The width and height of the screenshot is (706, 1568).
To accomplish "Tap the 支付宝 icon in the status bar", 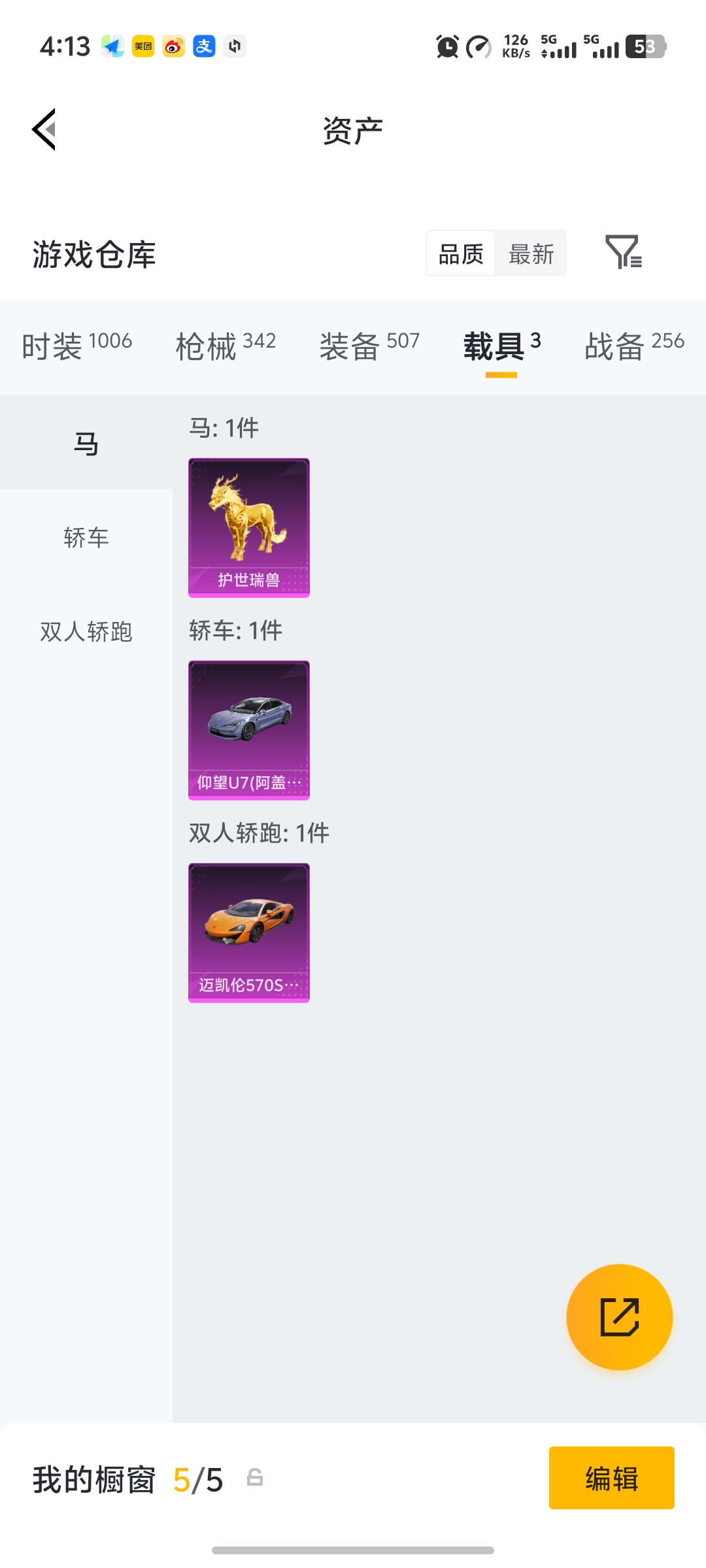I will pyautogui.click(x=203, y=46).
